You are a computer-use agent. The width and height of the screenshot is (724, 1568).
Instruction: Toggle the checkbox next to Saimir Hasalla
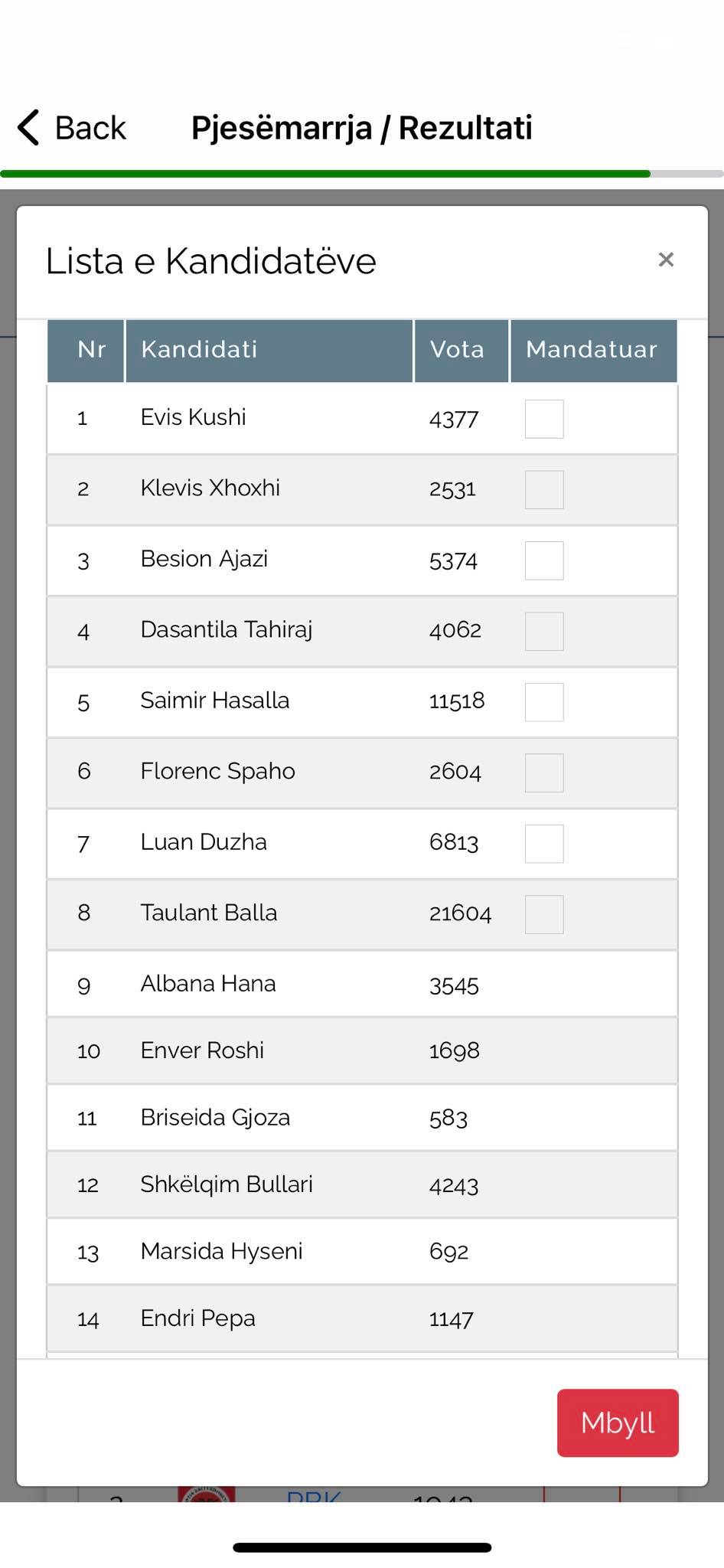[x=544, y=702]
